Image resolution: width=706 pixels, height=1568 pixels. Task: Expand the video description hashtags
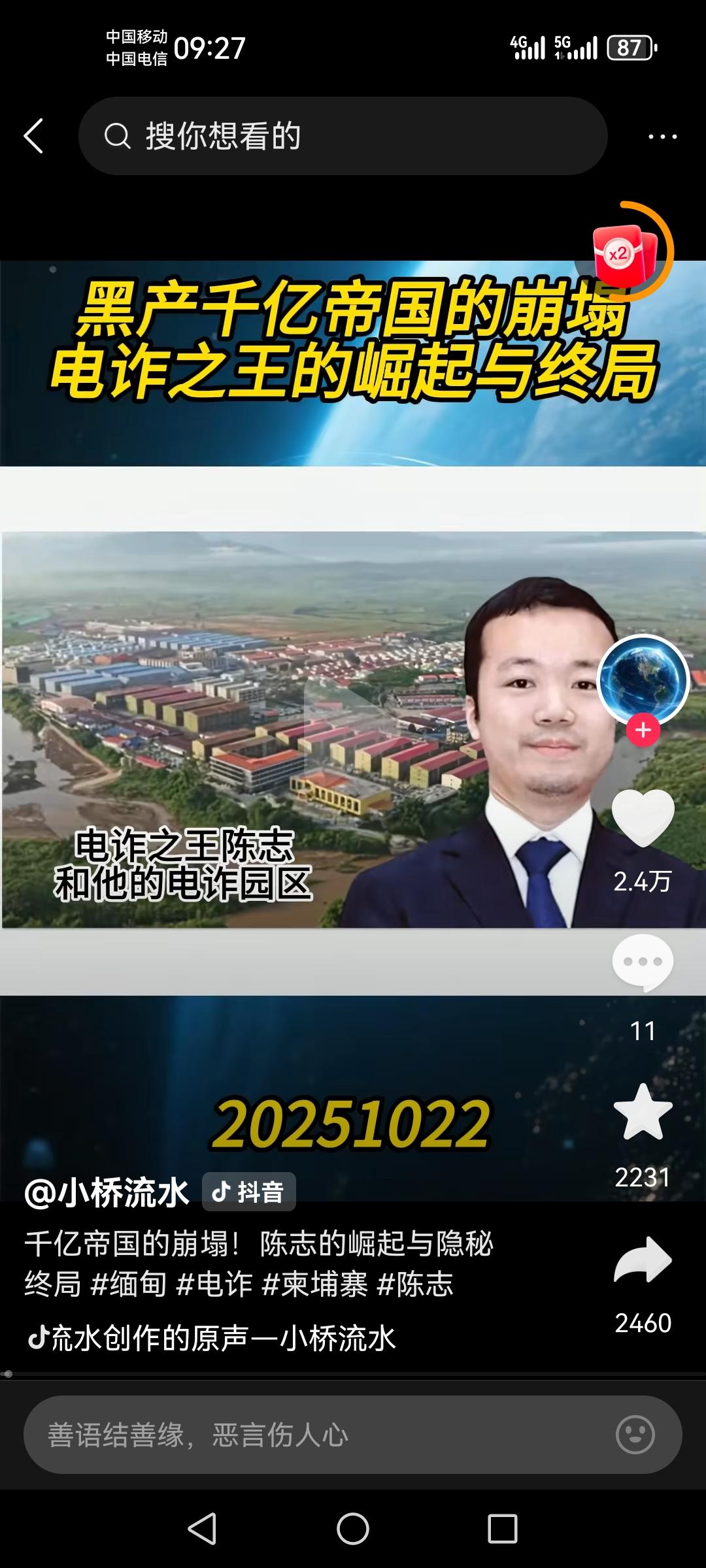tap(261, 1245)
